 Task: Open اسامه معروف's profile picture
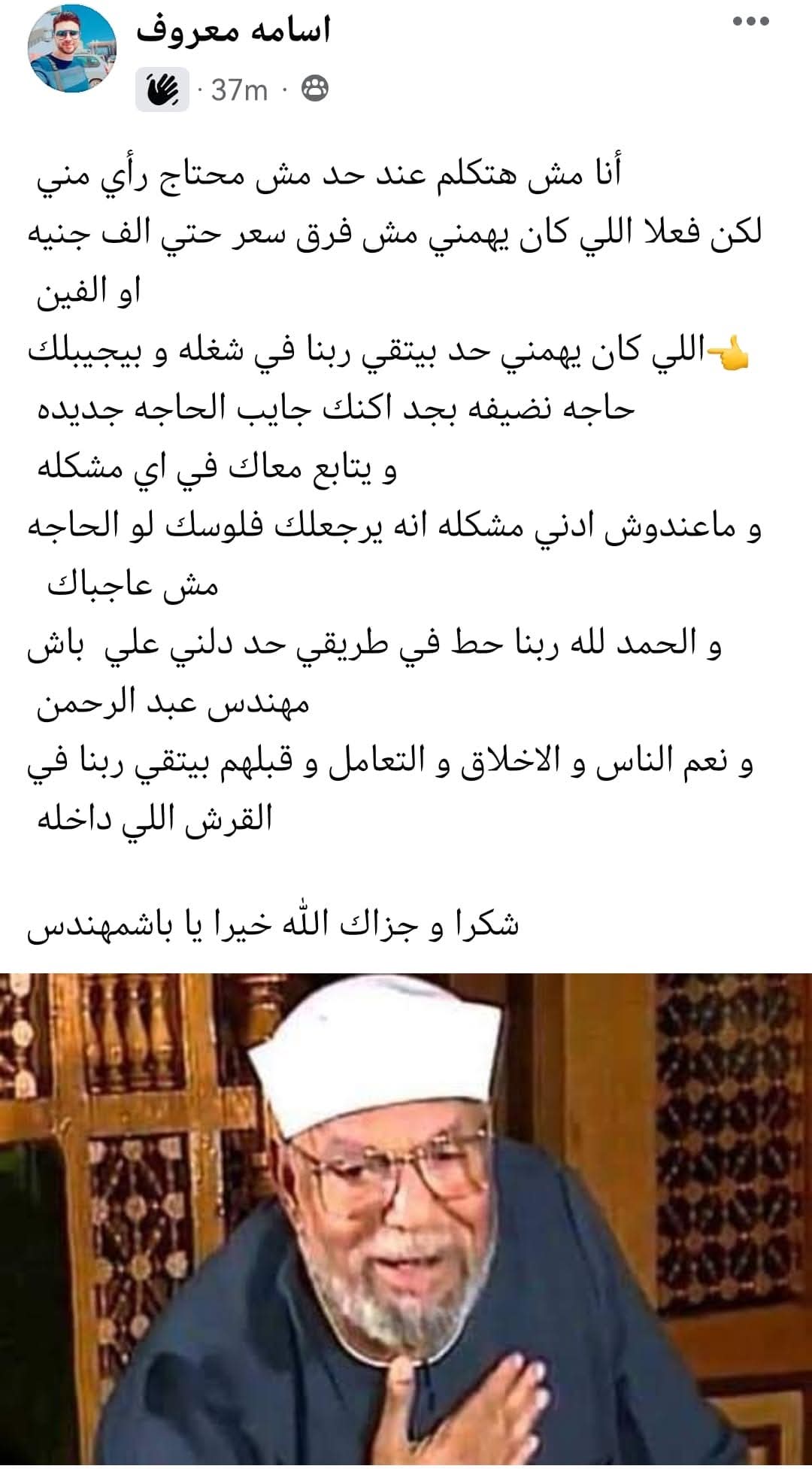72,48
